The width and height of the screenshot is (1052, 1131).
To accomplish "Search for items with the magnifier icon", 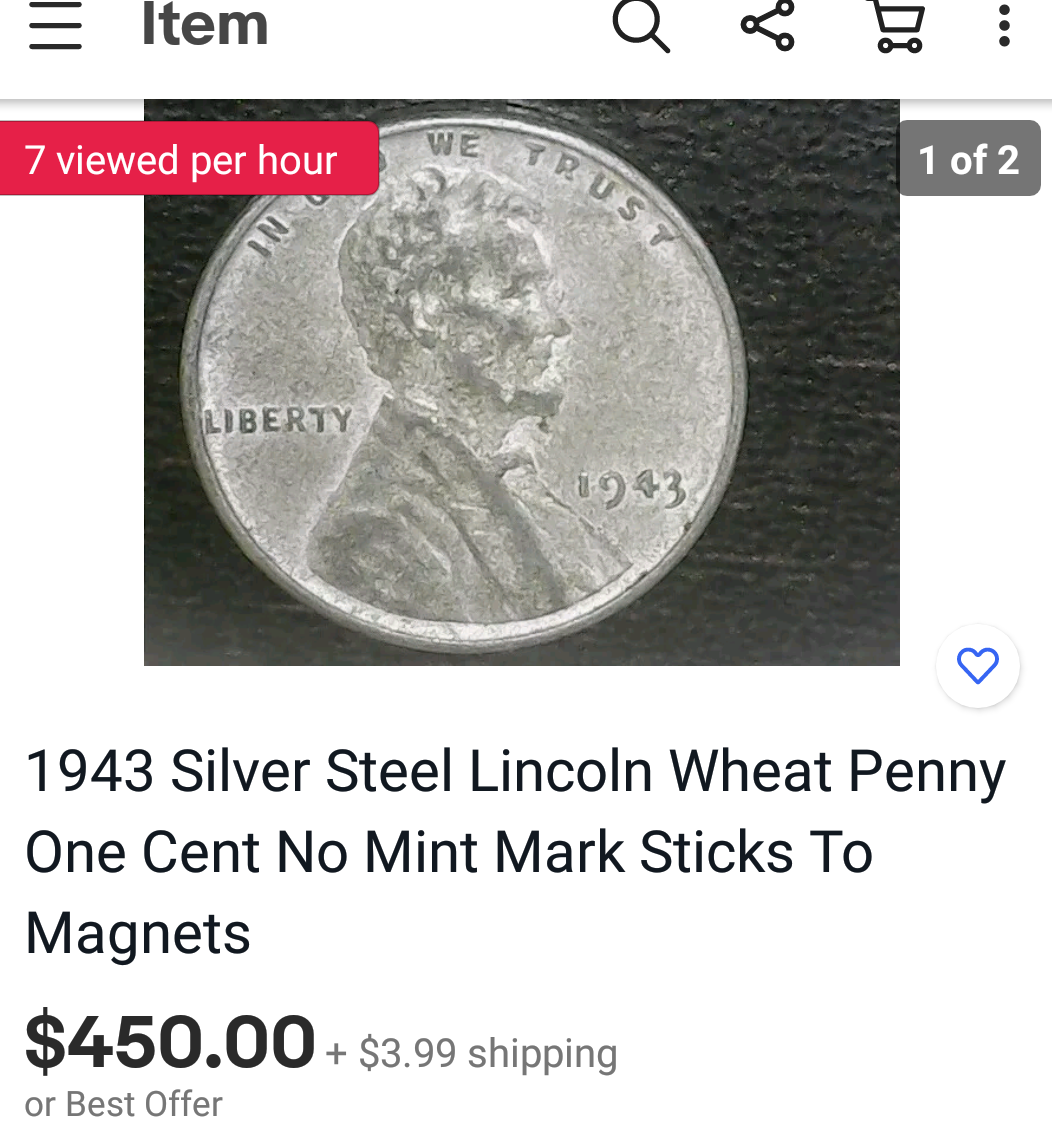I will (x=640, y=26).
